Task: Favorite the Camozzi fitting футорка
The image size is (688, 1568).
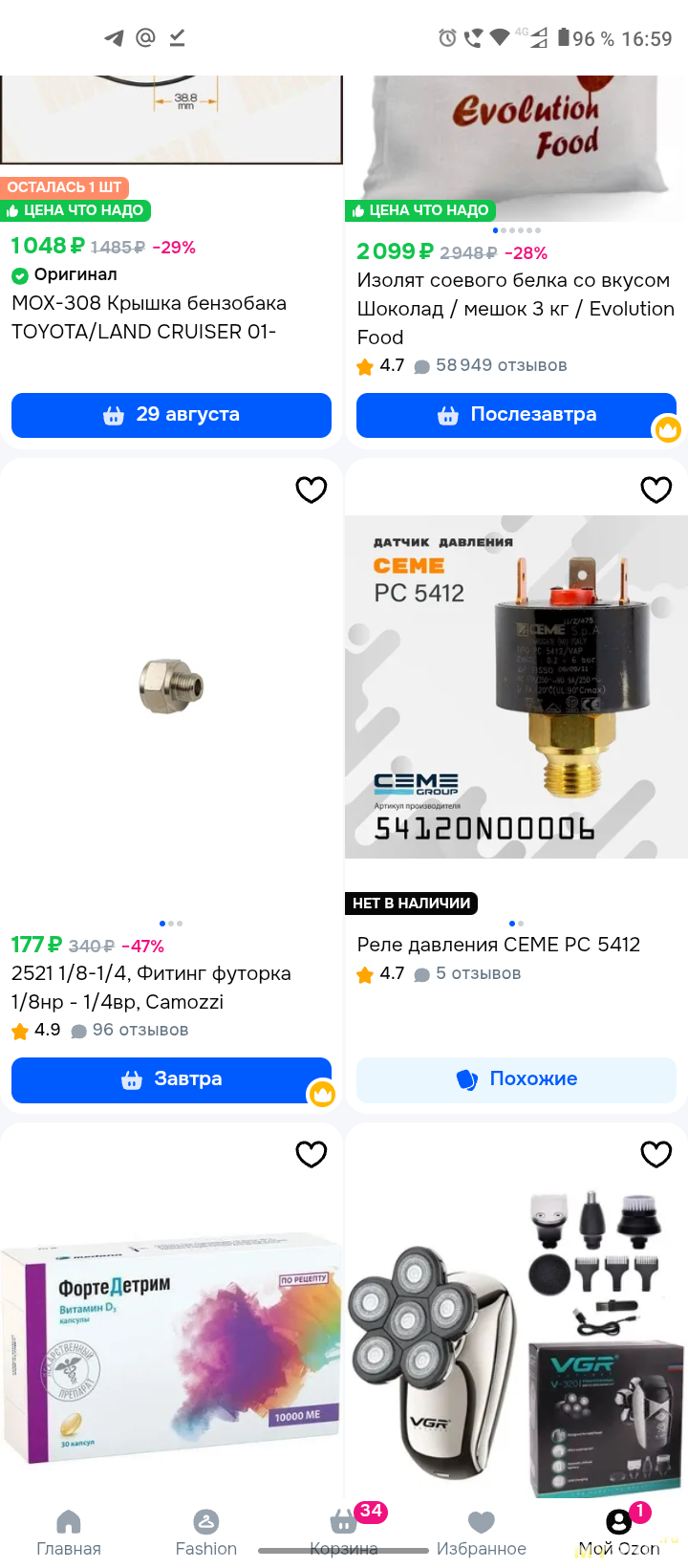Action: point(312,490)
